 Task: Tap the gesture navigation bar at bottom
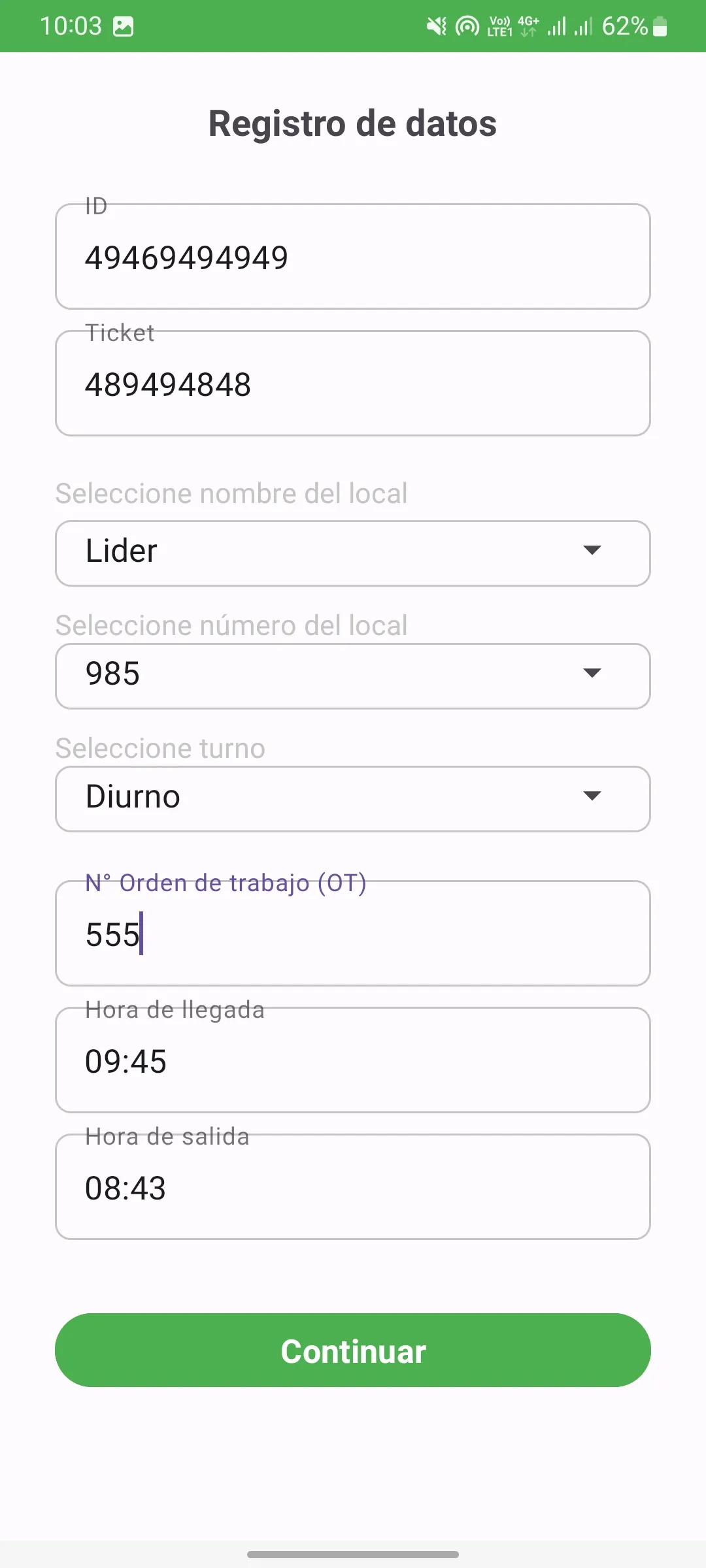(353, 1554)
